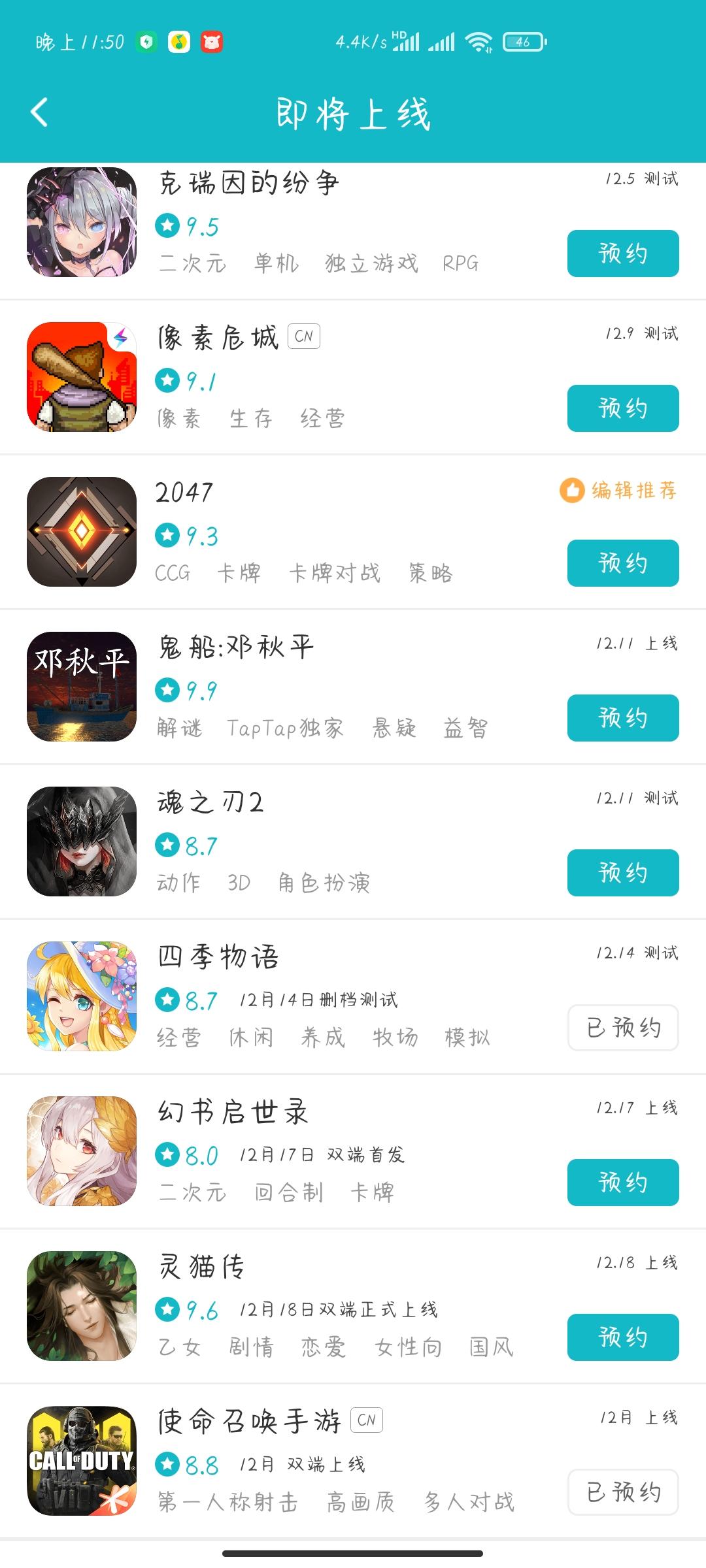706x1568 pixels.
Task: View 魂之刃2 details
Action: coord(210,803)
